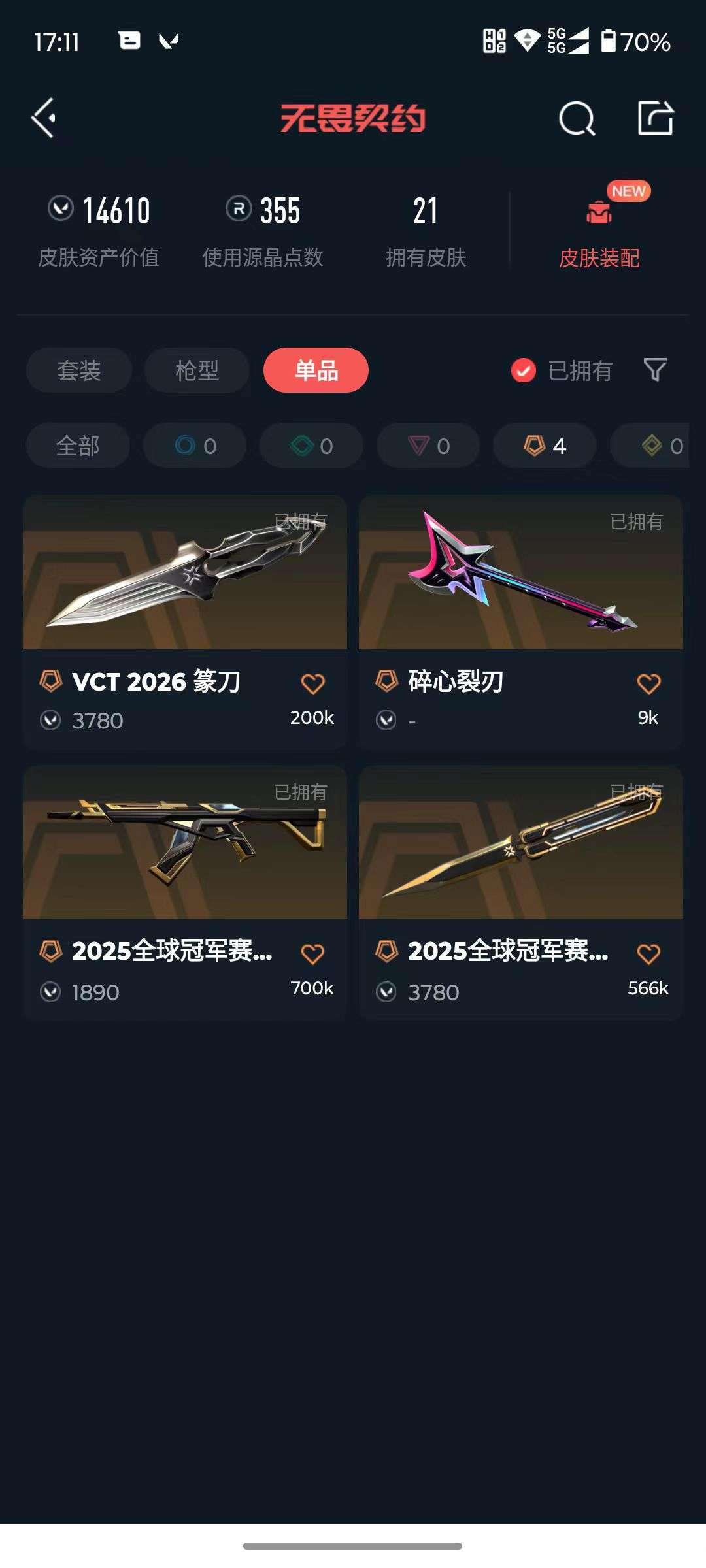Like the 碎心裂刃 skin
The width and height of the screenshot is (706, 1568).
tap(648, 683)
